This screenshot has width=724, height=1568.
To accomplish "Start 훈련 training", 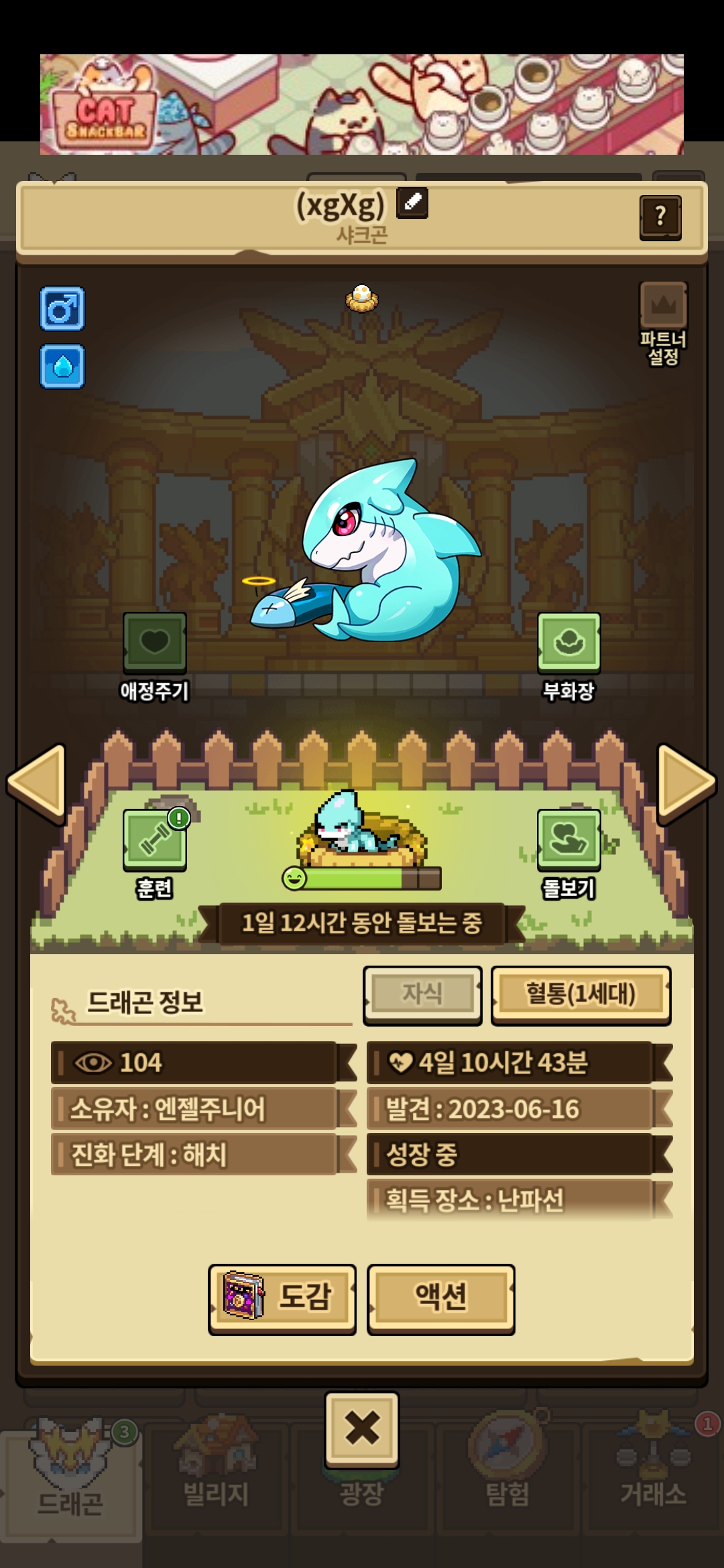I will (x=154, y=840).
